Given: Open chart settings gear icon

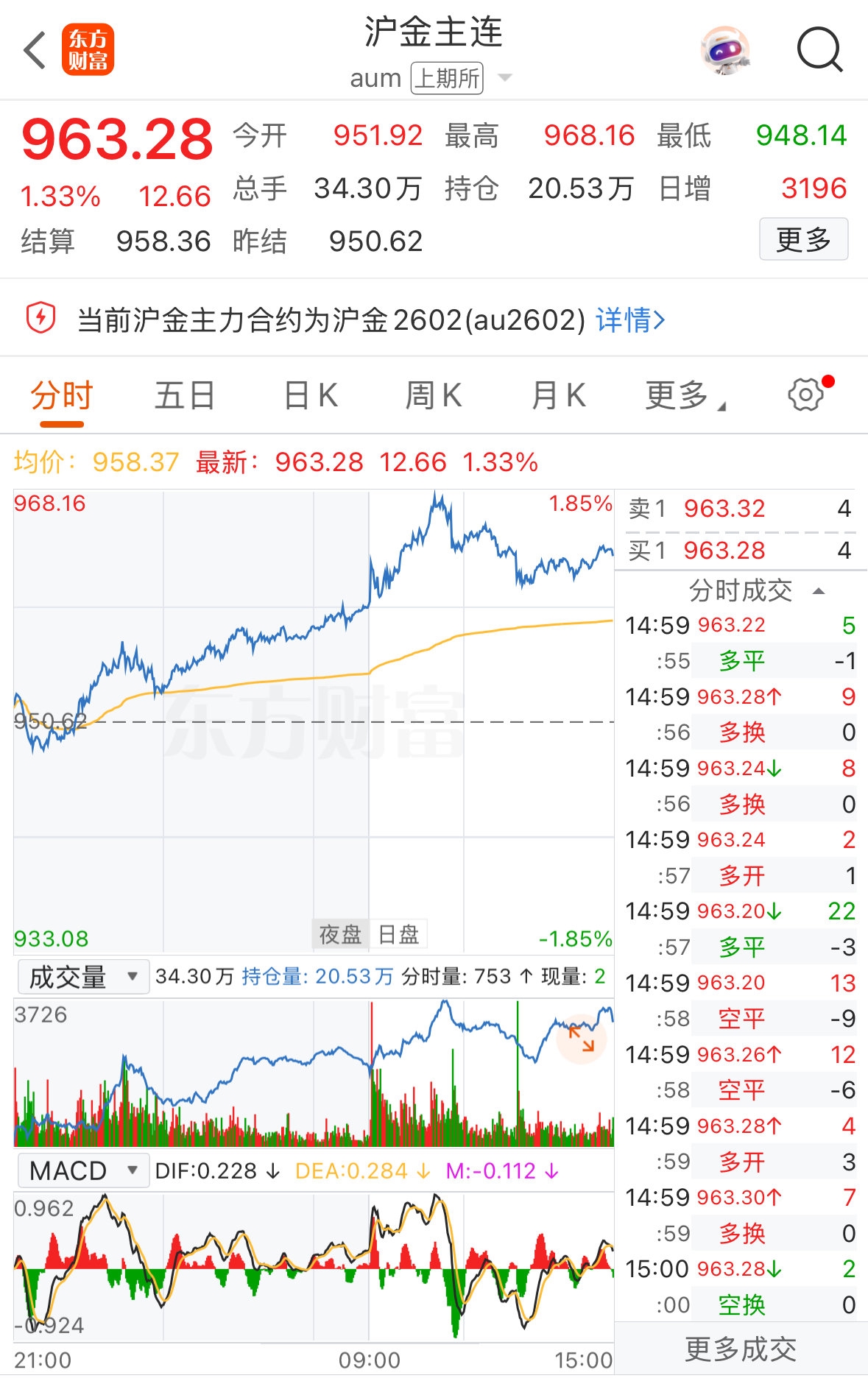Looking at the screenshot, I should pos(806,395).
